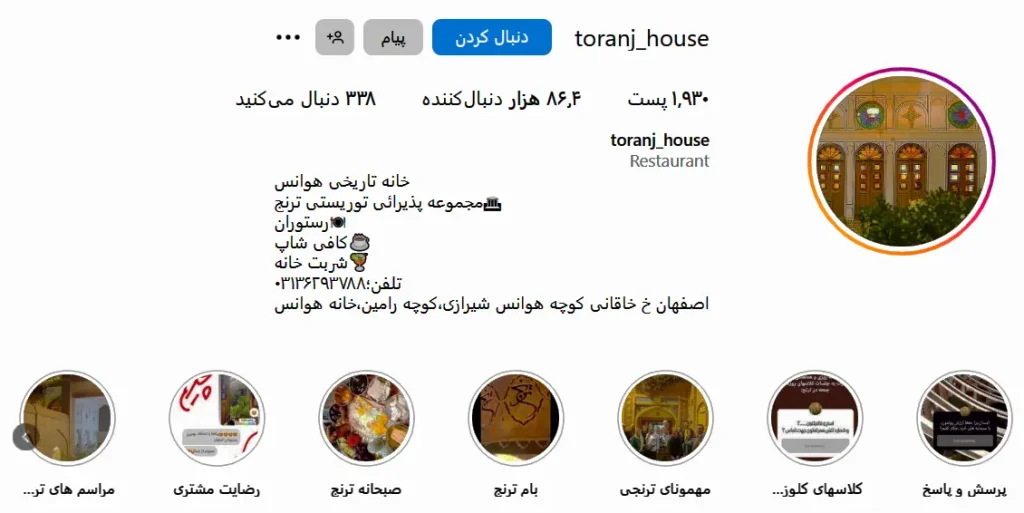Send a message via پیام button
The height and width of the screenshot is (513, 1024).
pos(393,38)
